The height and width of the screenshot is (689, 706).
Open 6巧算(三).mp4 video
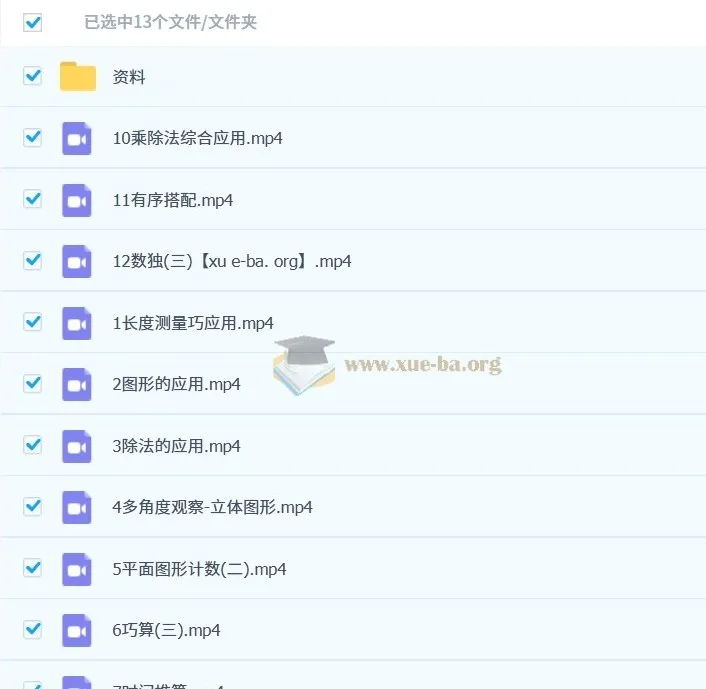(166, 630)
